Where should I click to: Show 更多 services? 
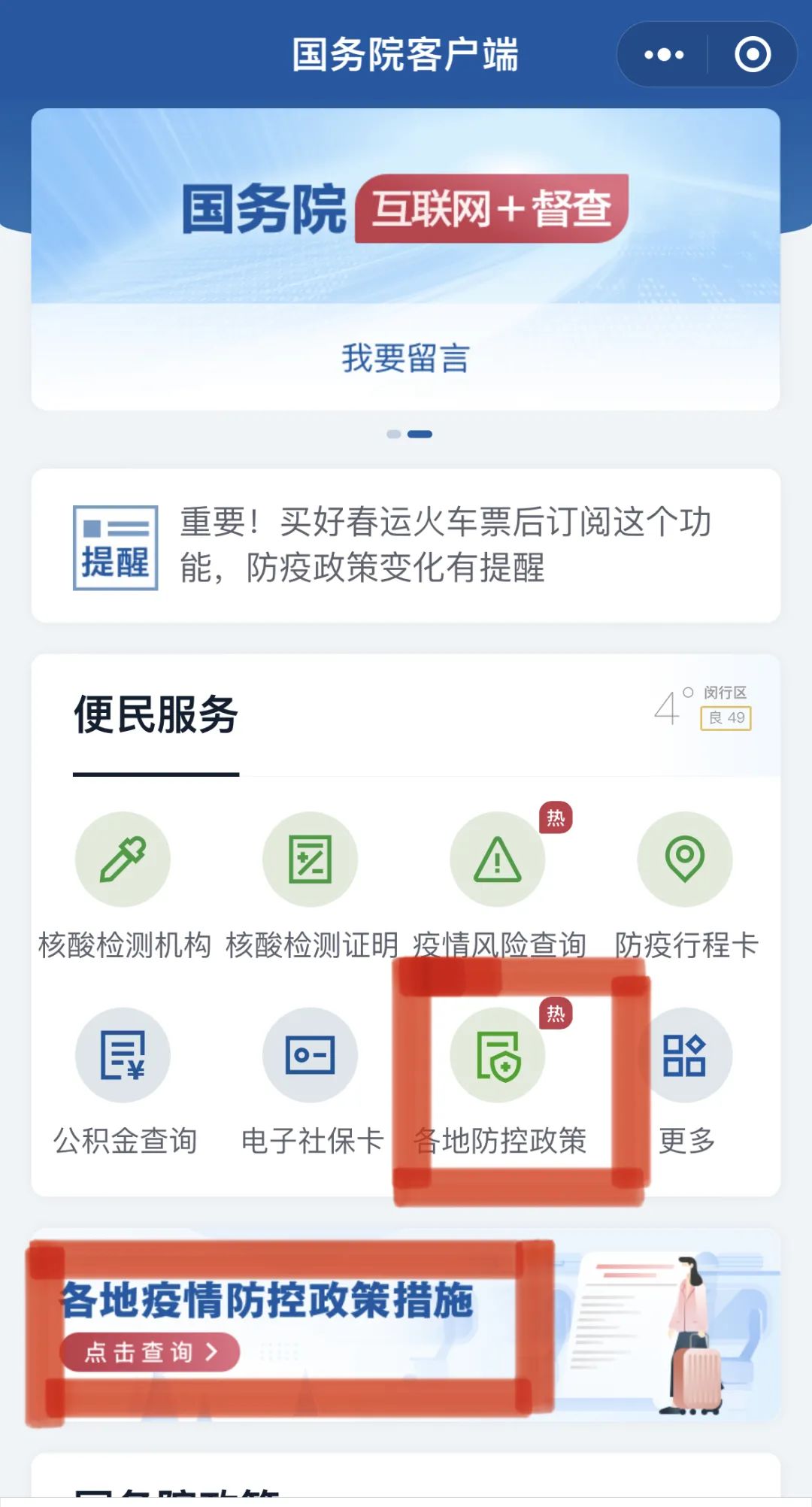tap(685, 1055)
